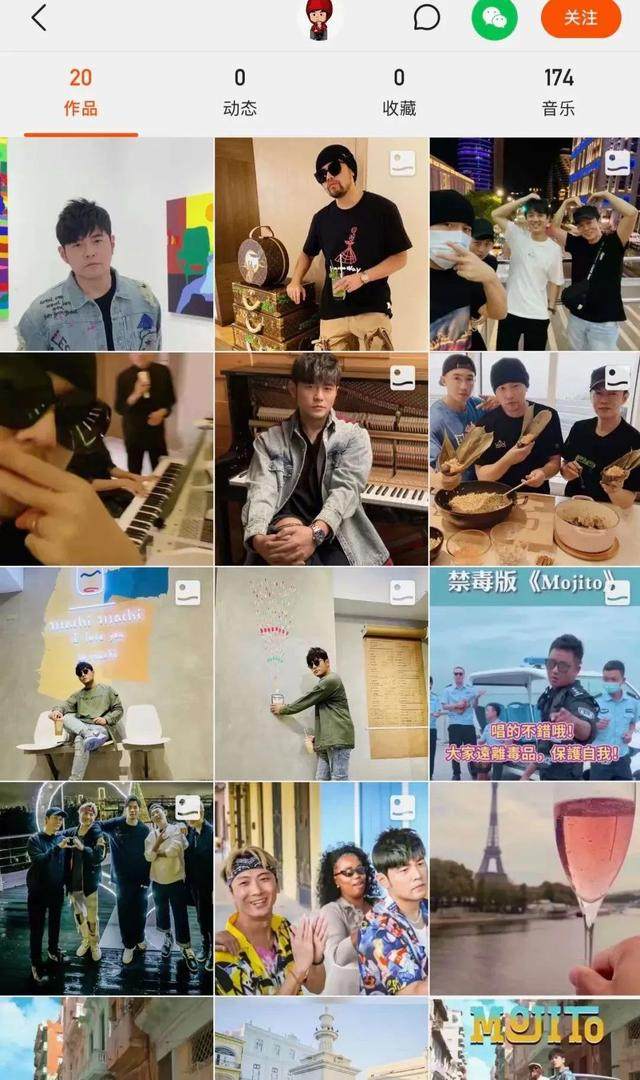This screenshot has height=1080, width=640.
Task: Open the 禁毒版 Mojito video
Action: coord(535,674)
